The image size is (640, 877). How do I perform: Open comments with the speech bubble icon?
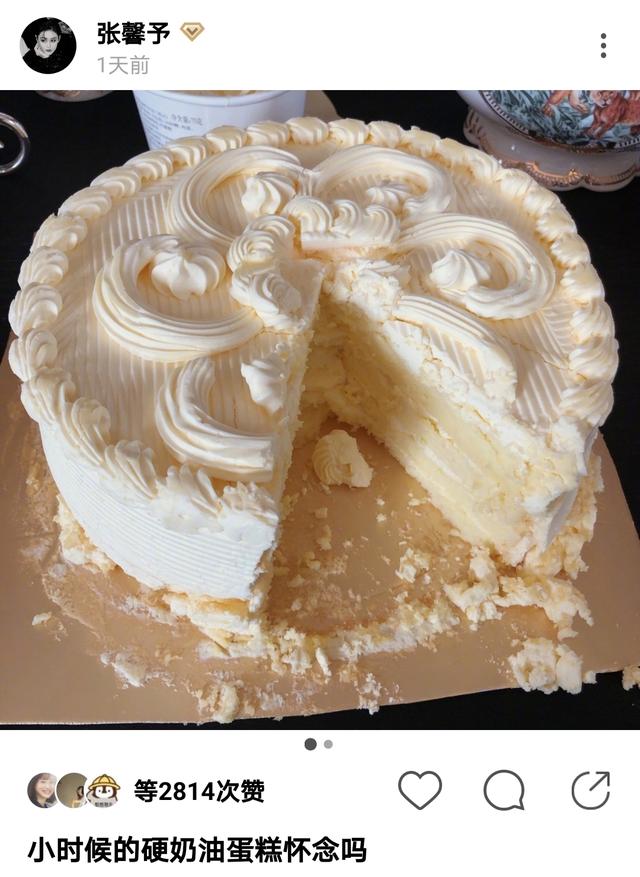click(504, 791)
